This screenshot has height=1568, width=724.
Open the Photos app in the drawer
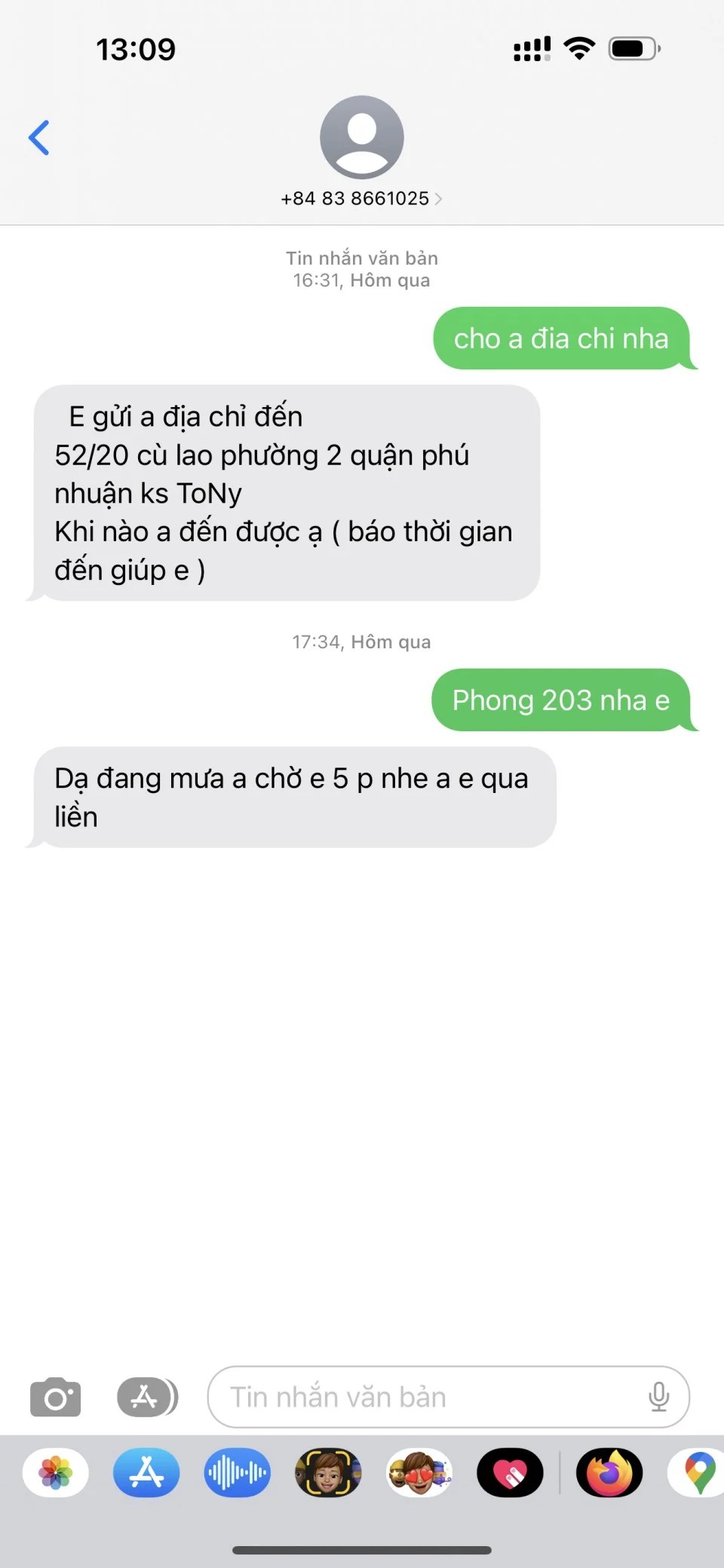(x=56, y=1472)
